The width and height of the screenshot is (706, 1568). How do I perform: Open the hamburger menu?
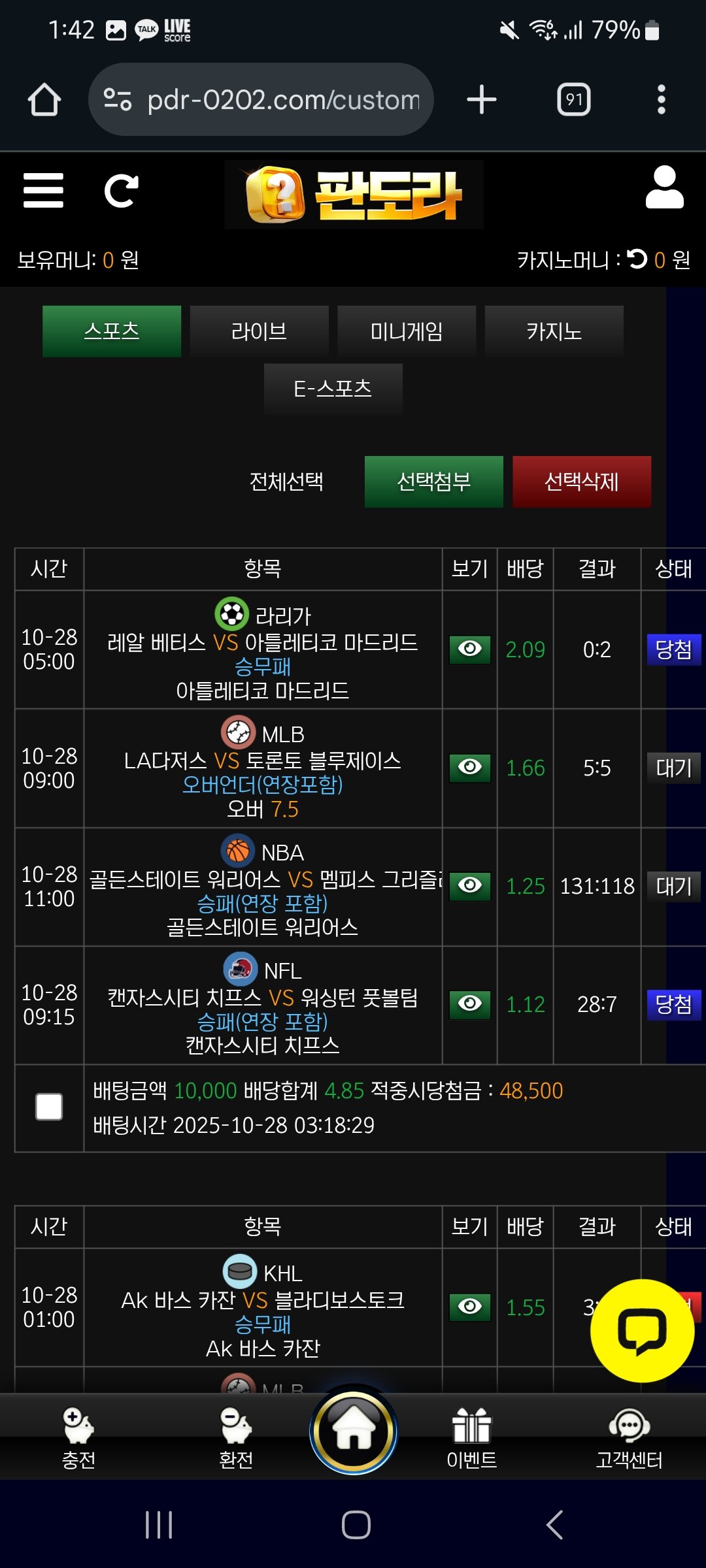point(43,190)
